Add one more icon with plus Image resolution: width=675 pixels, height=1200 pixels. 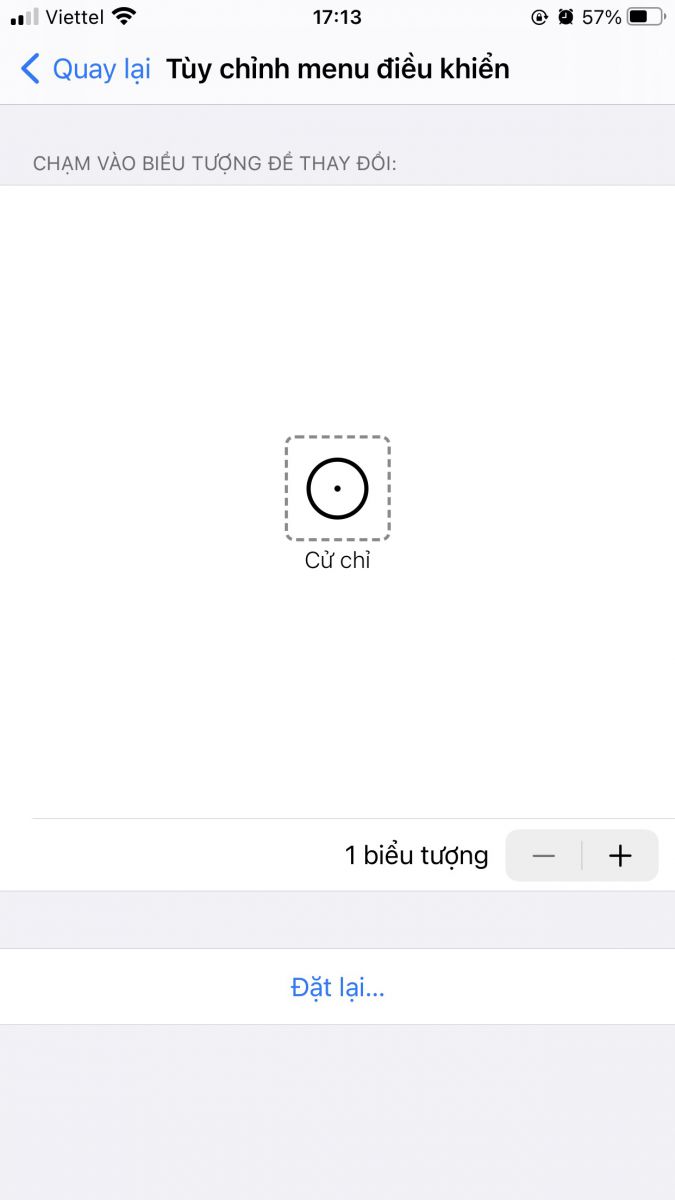(x=620, y=856)
